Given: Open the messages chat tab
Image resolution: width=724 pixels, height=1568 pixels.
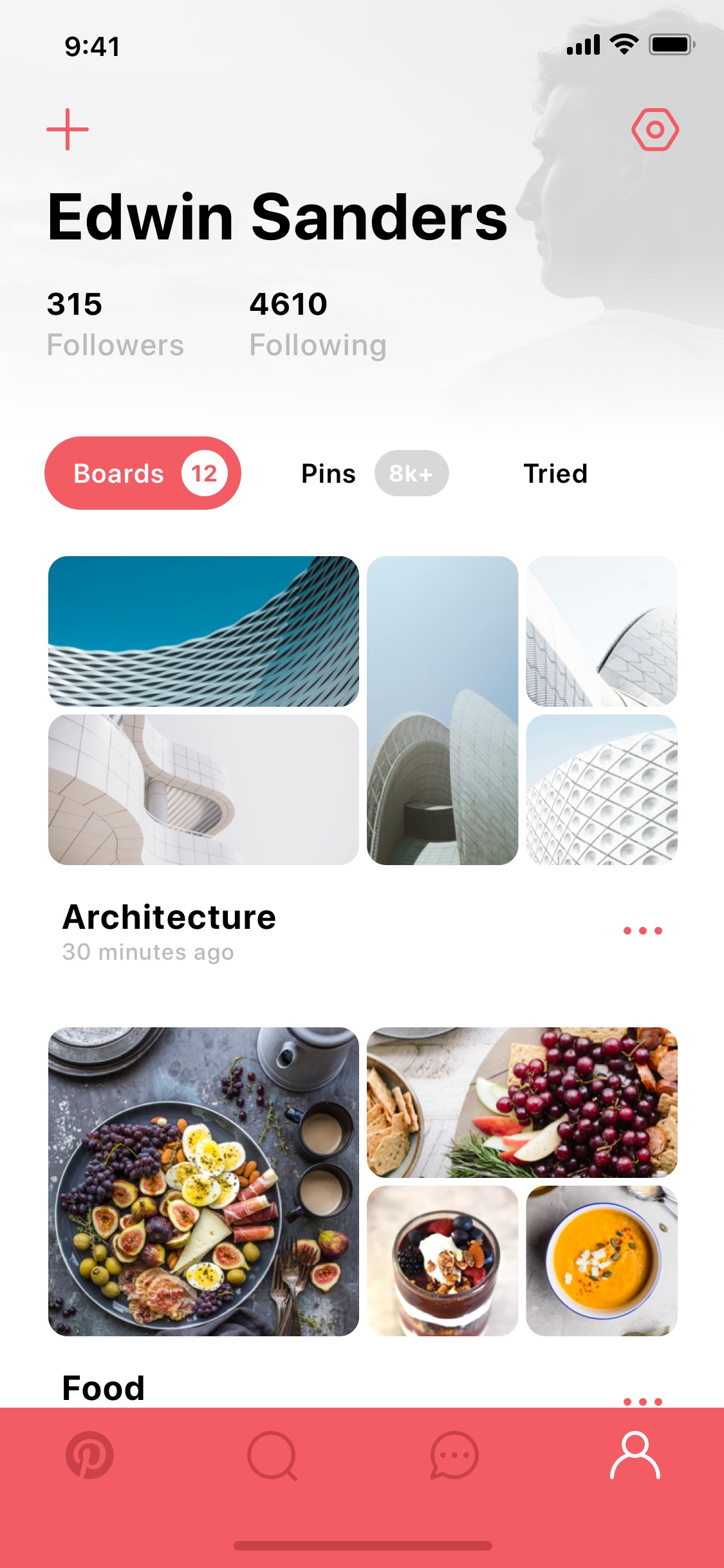Looking at the screenshot, I should [x=454, y=1455].
